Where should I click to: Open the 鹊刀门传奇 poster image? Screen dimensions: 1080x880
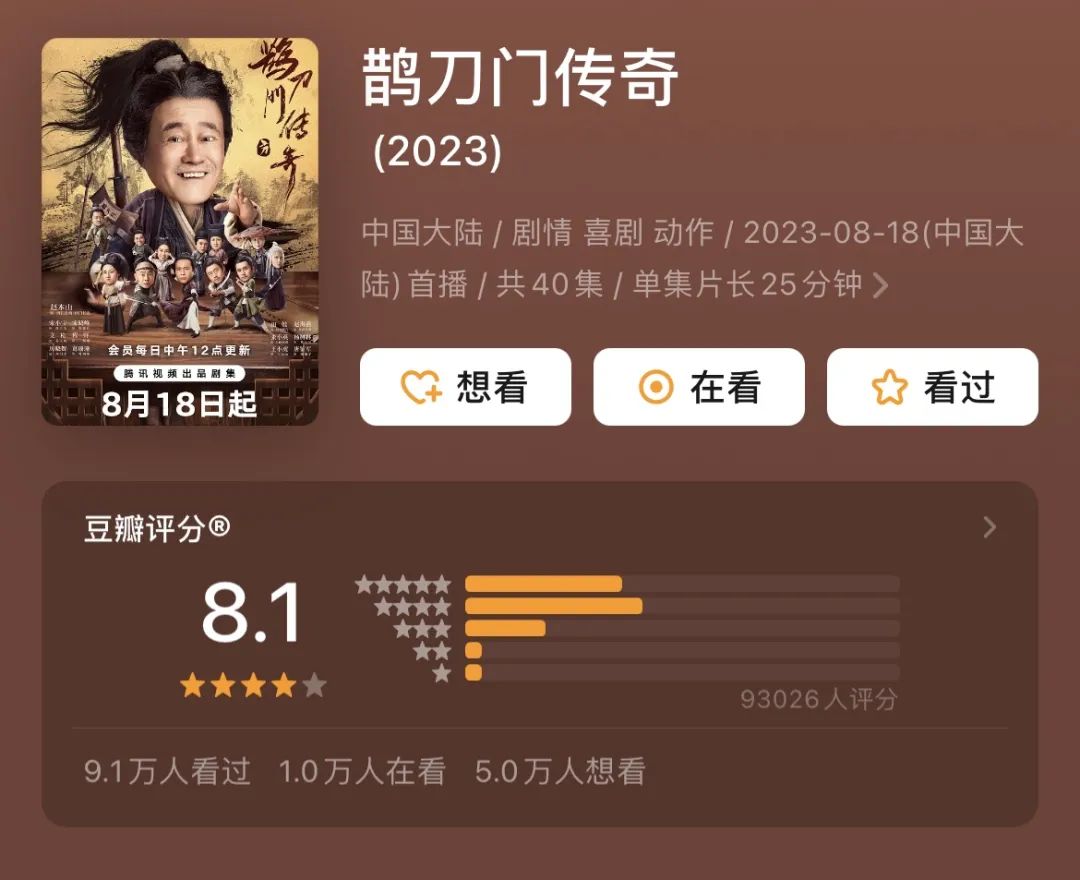[180, 231]
